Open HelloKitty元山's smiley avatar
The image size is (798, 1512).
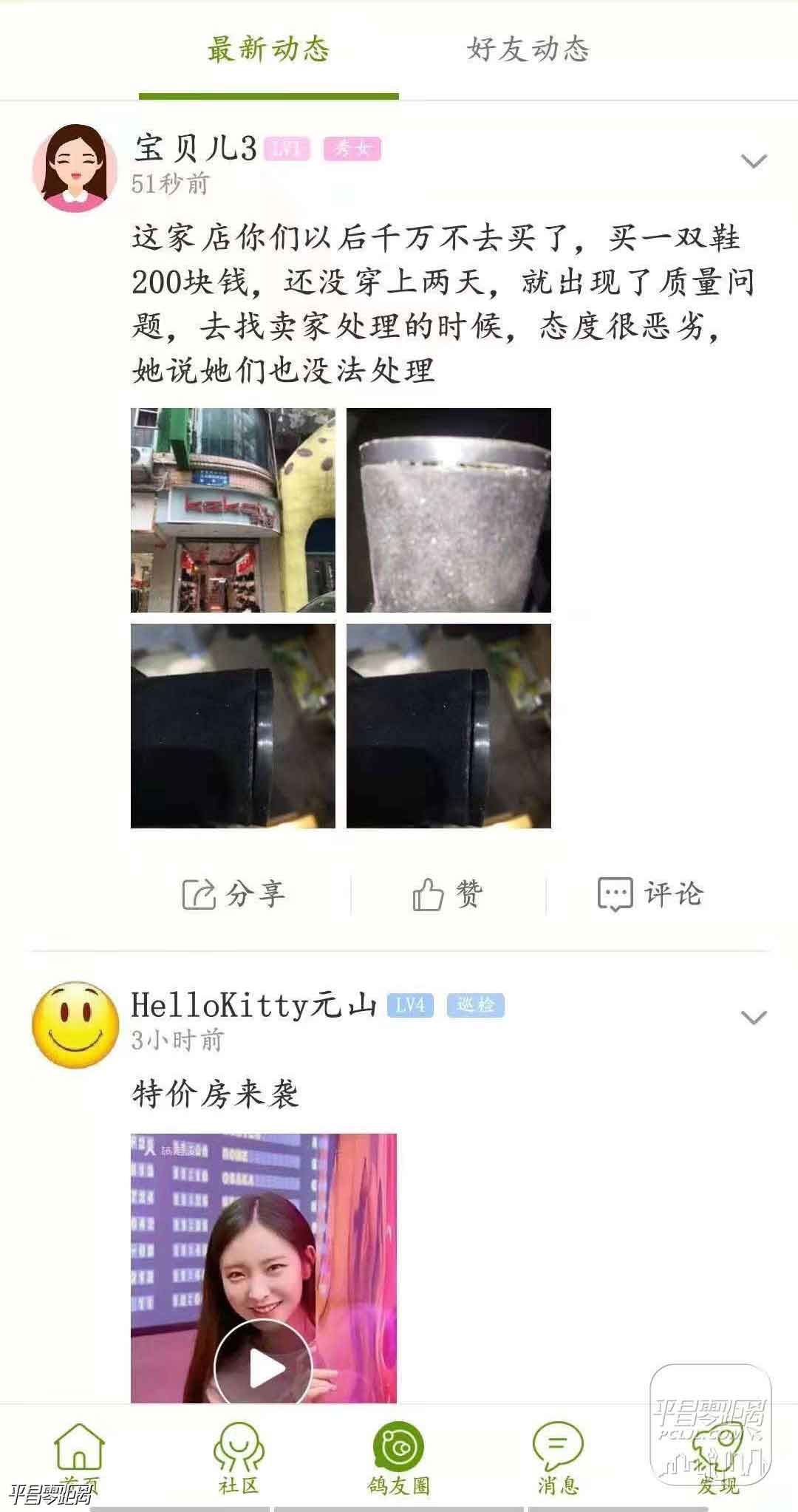tap(75, 1024)
